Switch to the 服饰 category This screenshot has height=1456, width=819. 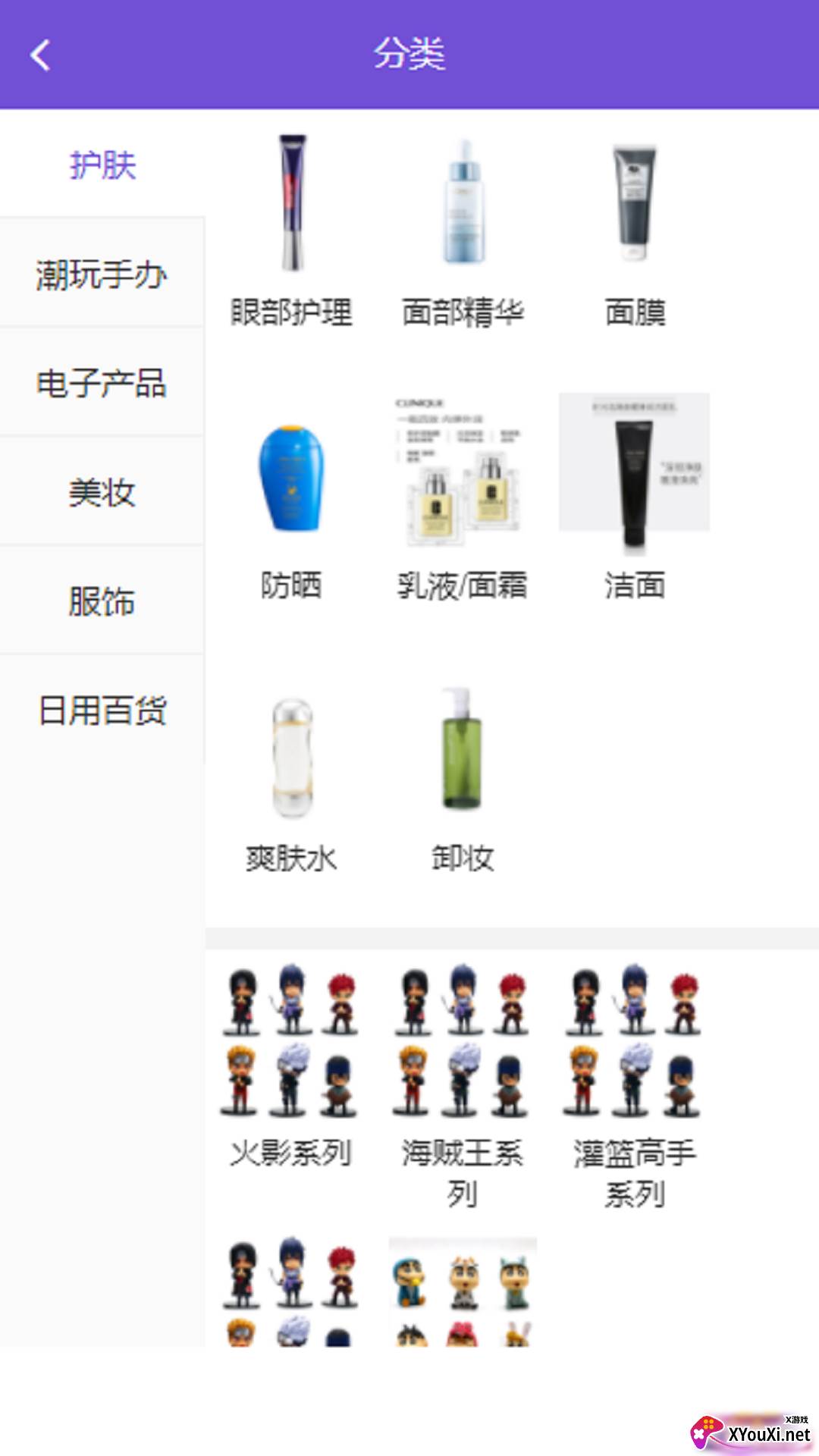click(102, 601)
